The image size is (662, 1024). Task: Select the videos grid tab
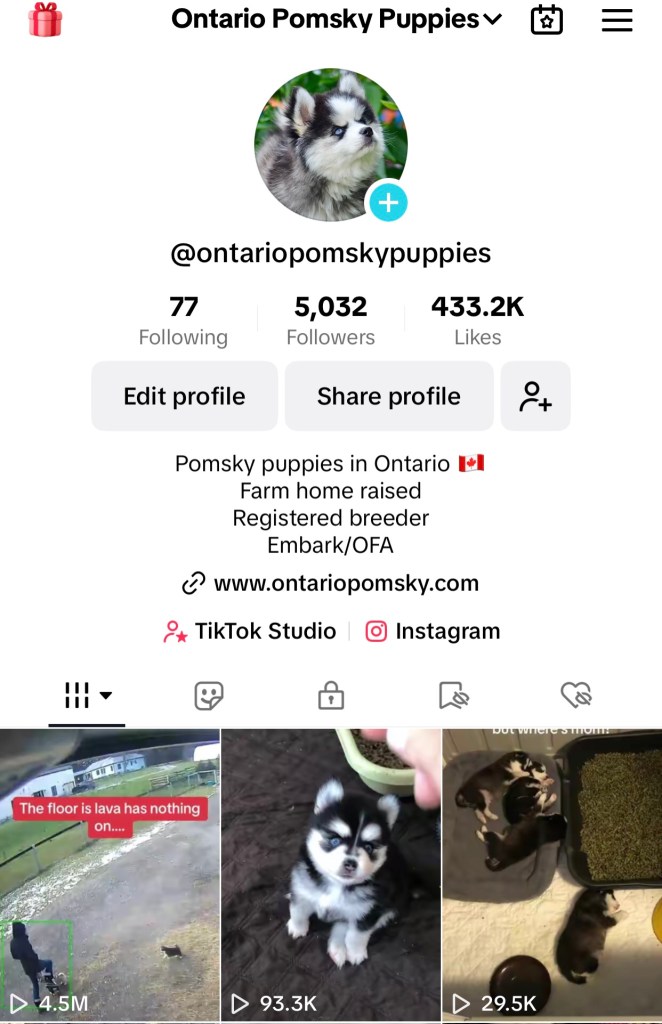click(87, 695)
